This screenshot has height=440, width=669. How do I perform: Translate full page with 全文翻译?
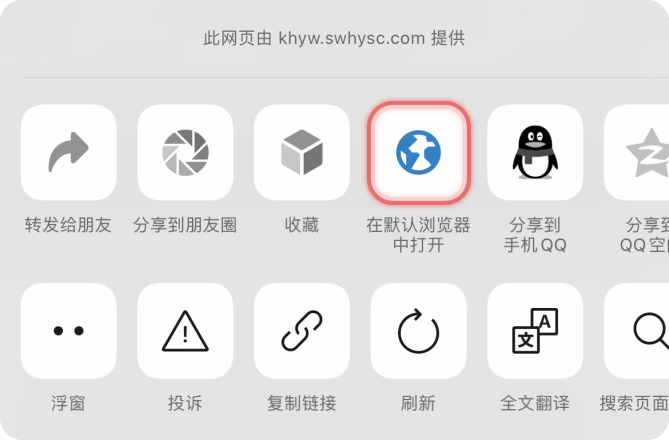click(535, 331)
